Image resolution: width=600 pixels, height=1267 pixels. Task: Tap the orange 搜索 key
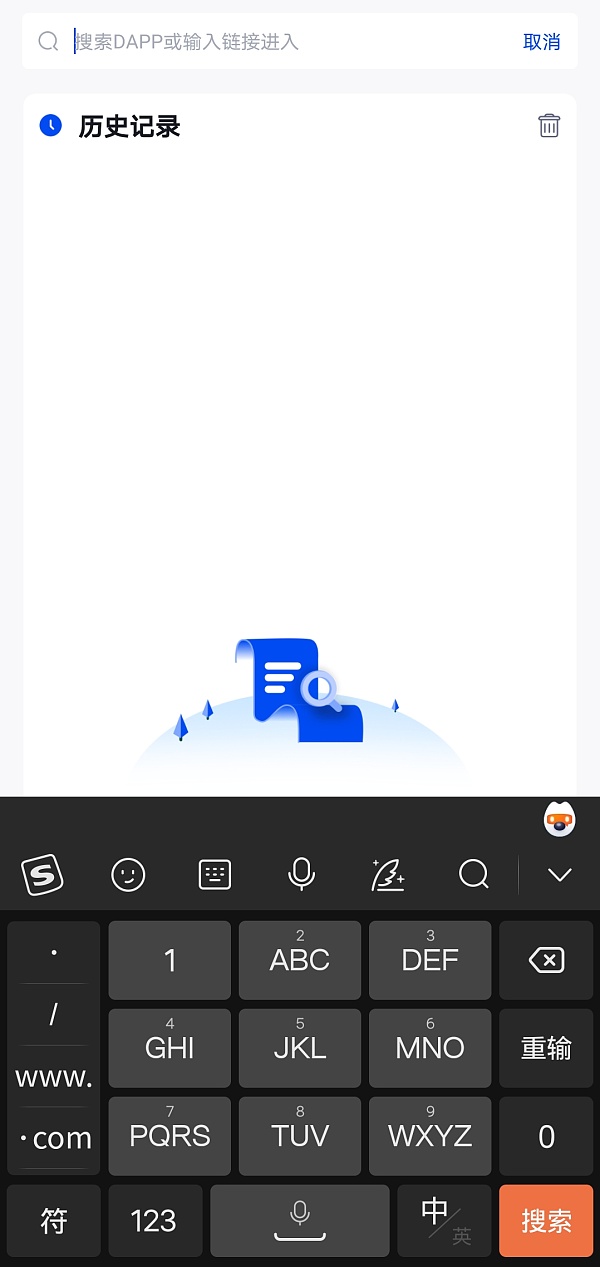pos(546,1220)
